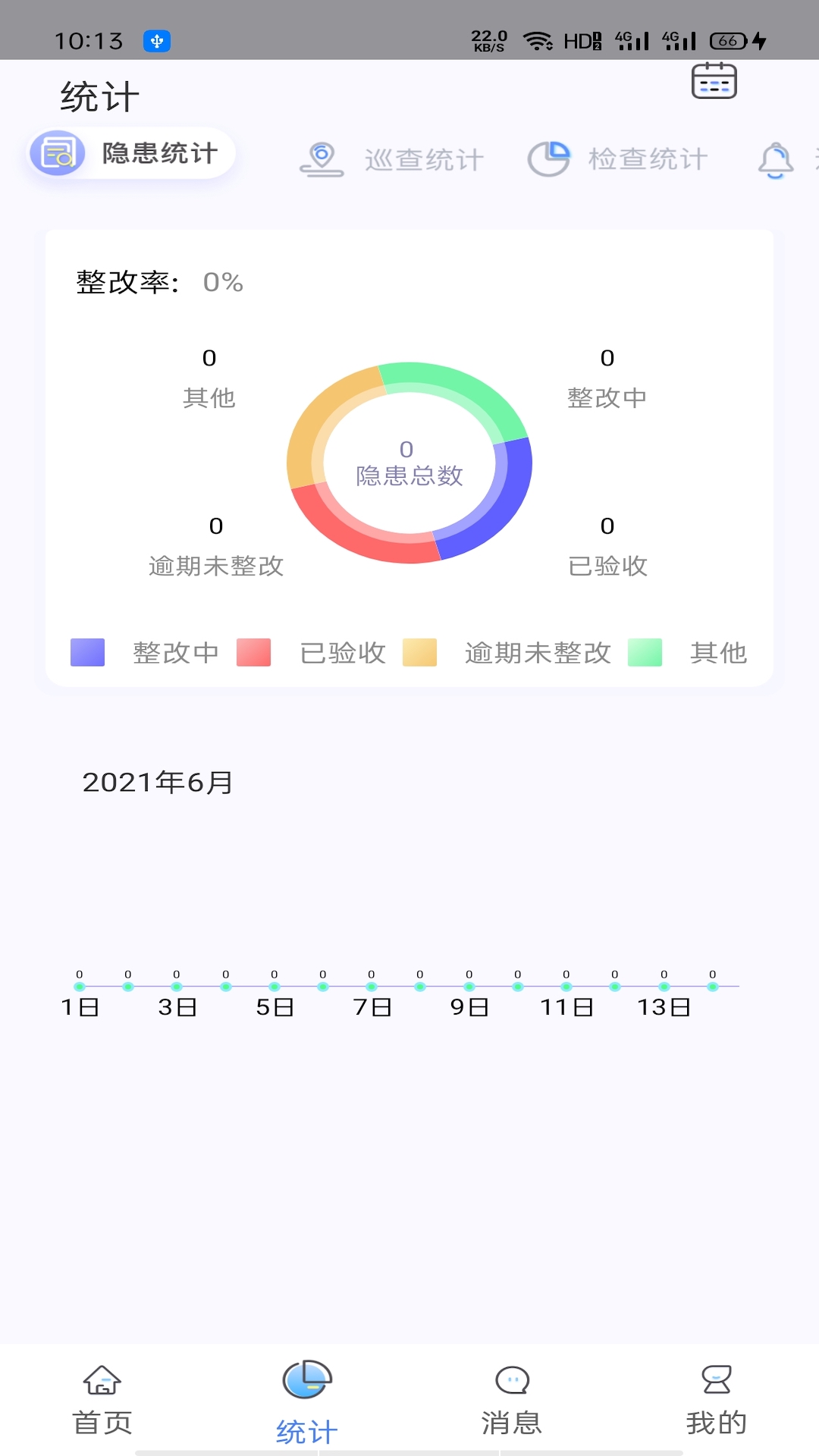Viewport: 819px width, 1456px height.
Task: Toggle the 其他 legend item
Action: coord(689,652)
